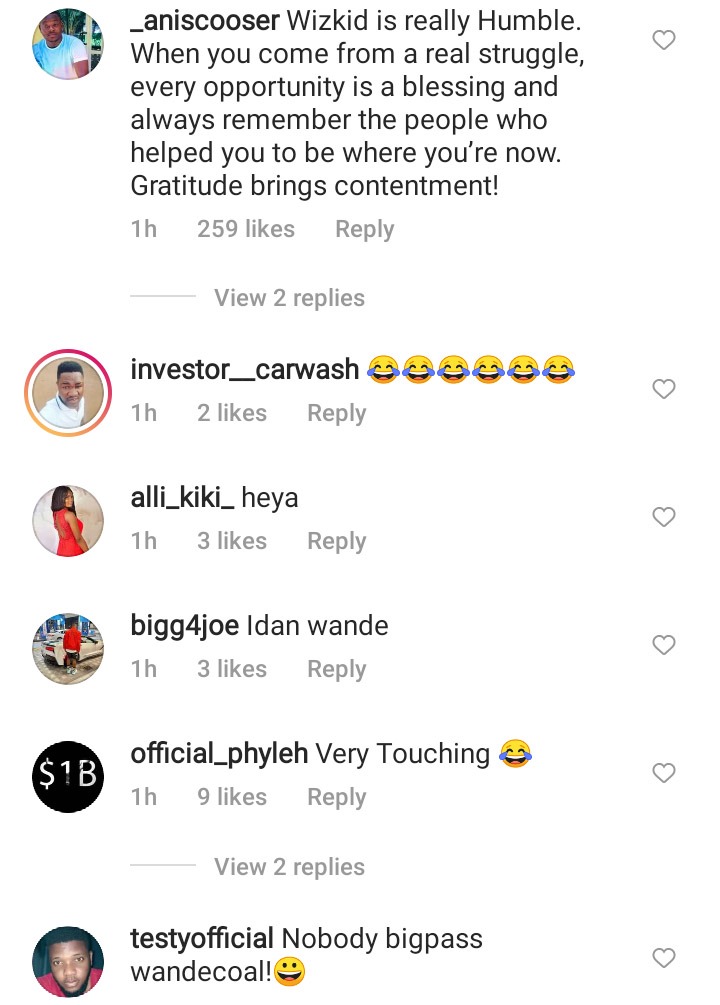Open alli_kiki_ username profile
Screen dimensions: 720x1005
(x=182, y=498)
